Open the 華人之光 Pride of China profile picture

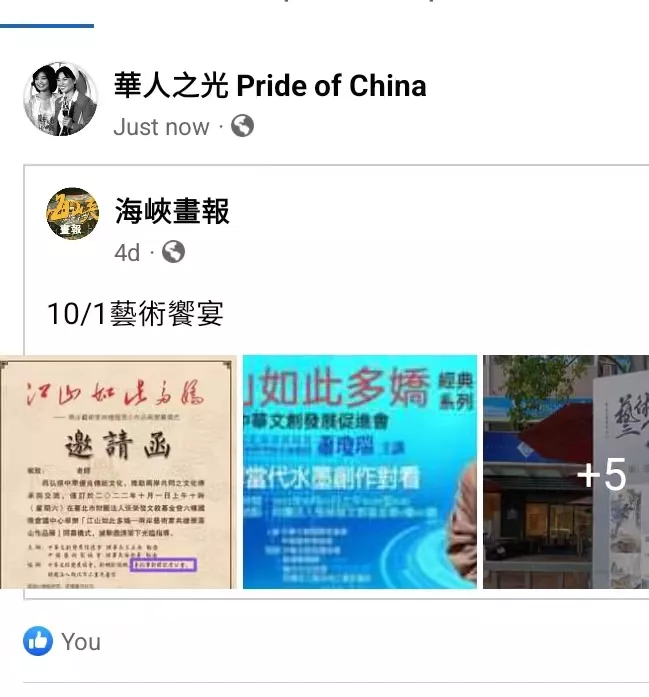[60, 99]
